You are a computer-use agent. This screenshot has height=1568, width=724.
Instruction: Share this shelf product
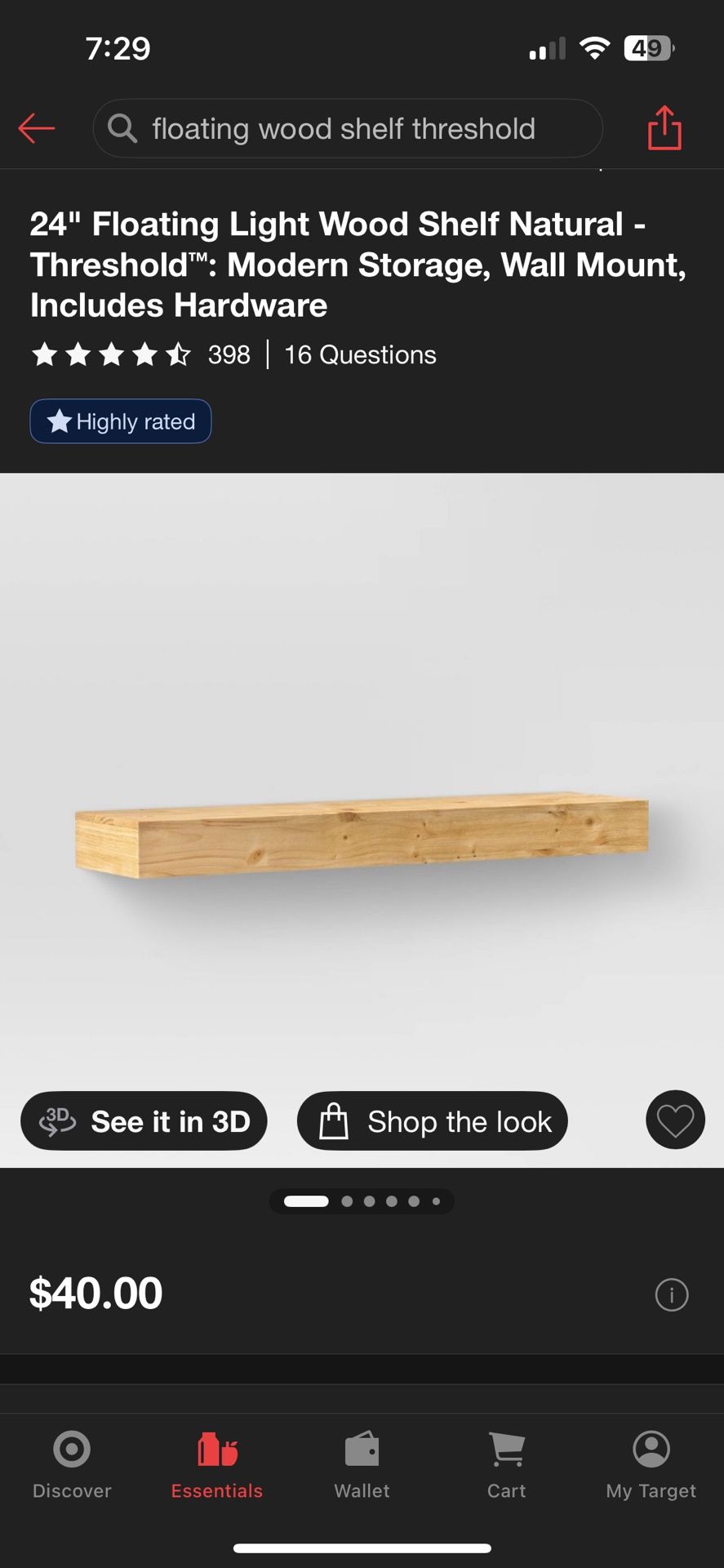[x=664, y=127]
